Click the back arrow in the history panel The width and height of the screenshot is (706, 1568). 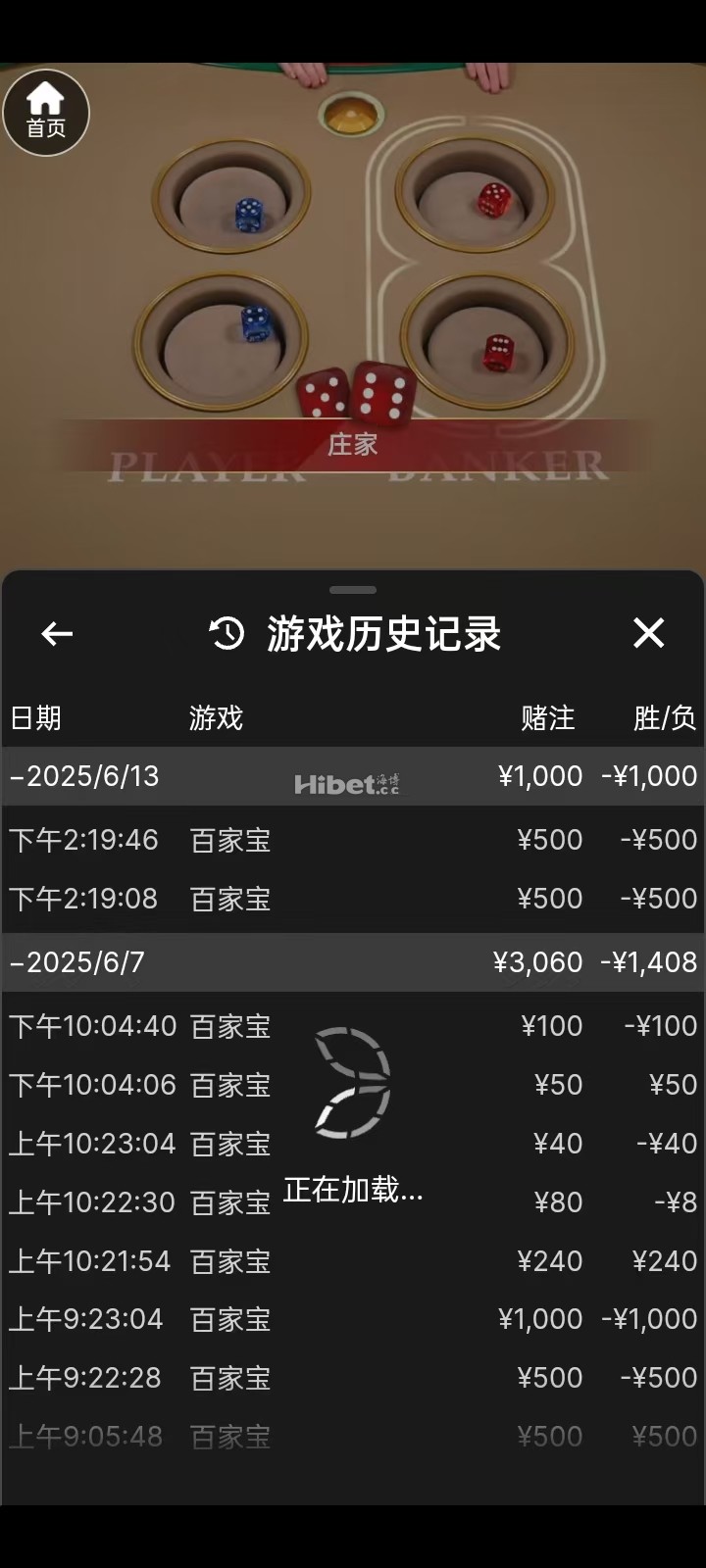pyautogui.click(x=55, y=634)
